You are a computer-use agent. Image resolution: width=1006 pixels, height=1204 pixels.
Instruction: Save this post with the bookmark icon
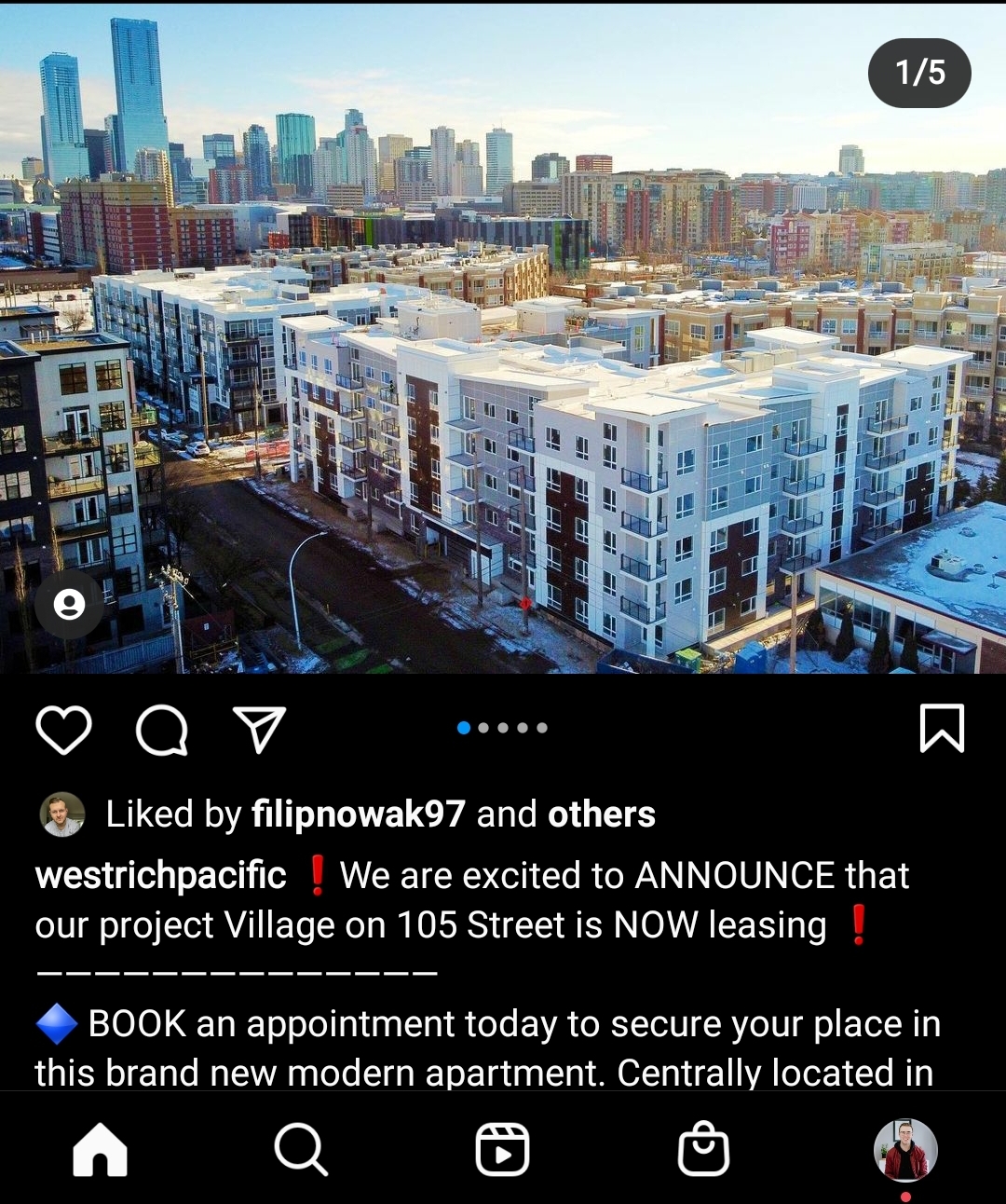click(942, 728)
